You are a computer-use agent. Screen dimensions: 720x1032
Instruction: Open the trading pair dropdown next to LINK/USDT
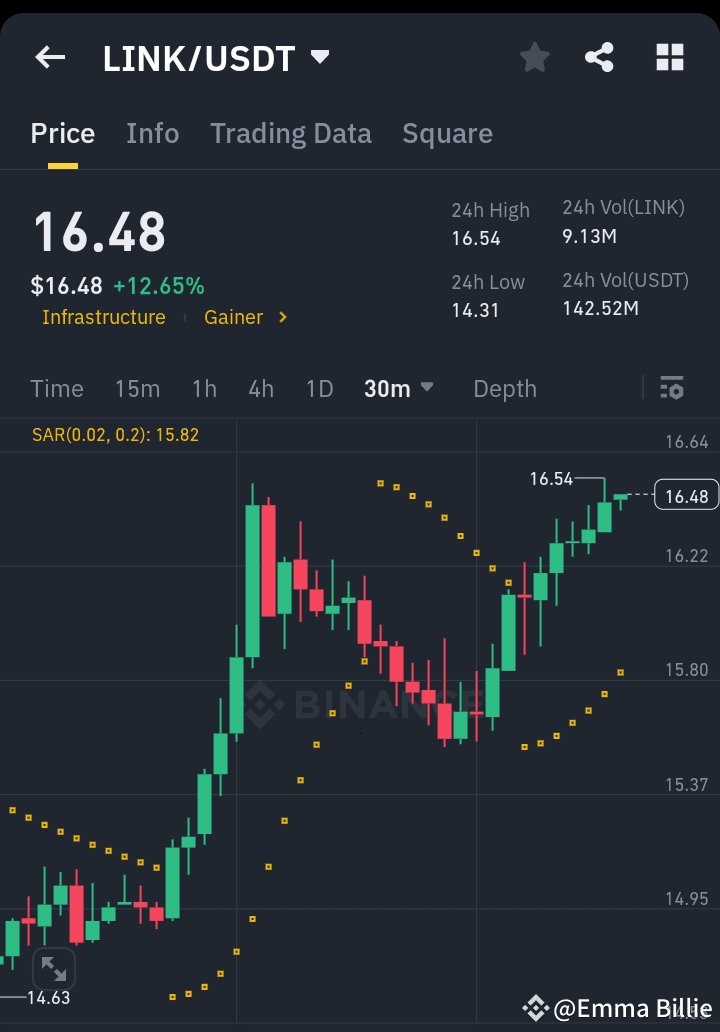coord(318,57)
